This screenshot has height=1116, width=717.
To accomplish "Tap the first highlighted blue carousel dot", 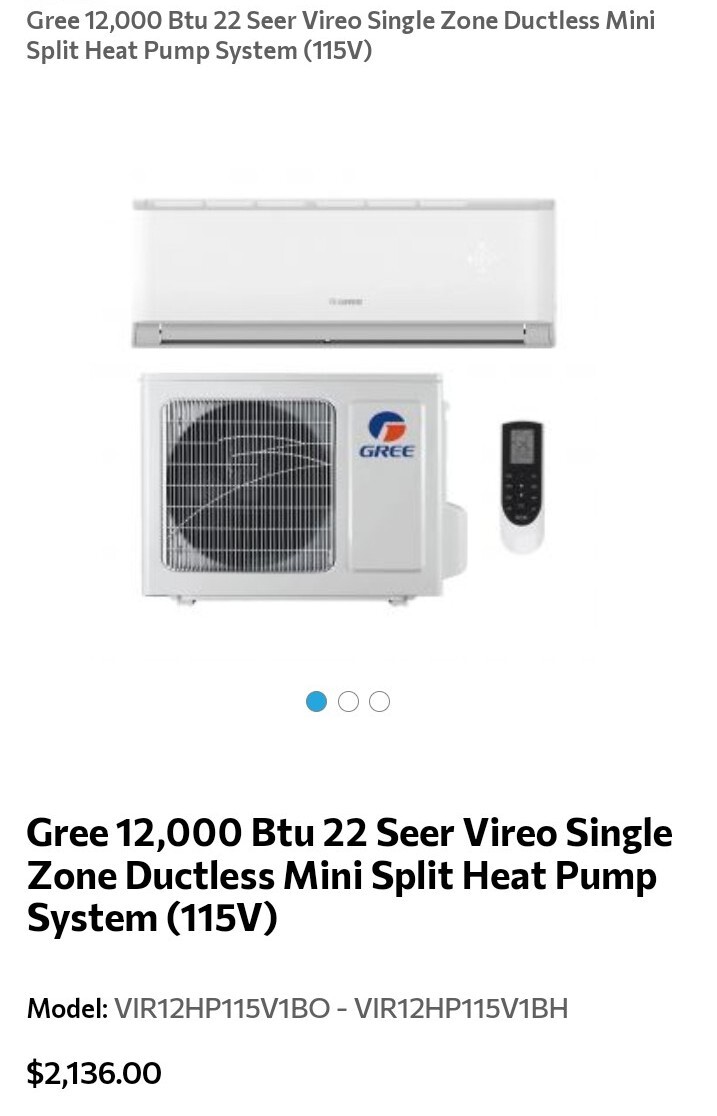I will coord(316,702).
